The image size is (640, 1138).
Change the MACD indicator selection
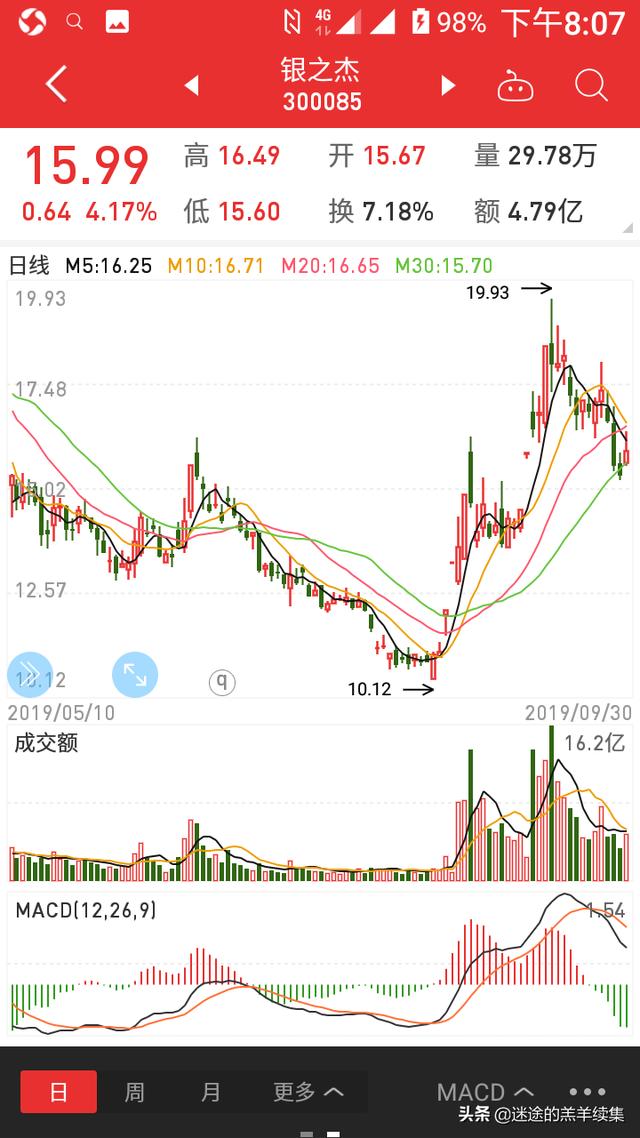point(484,1092)
